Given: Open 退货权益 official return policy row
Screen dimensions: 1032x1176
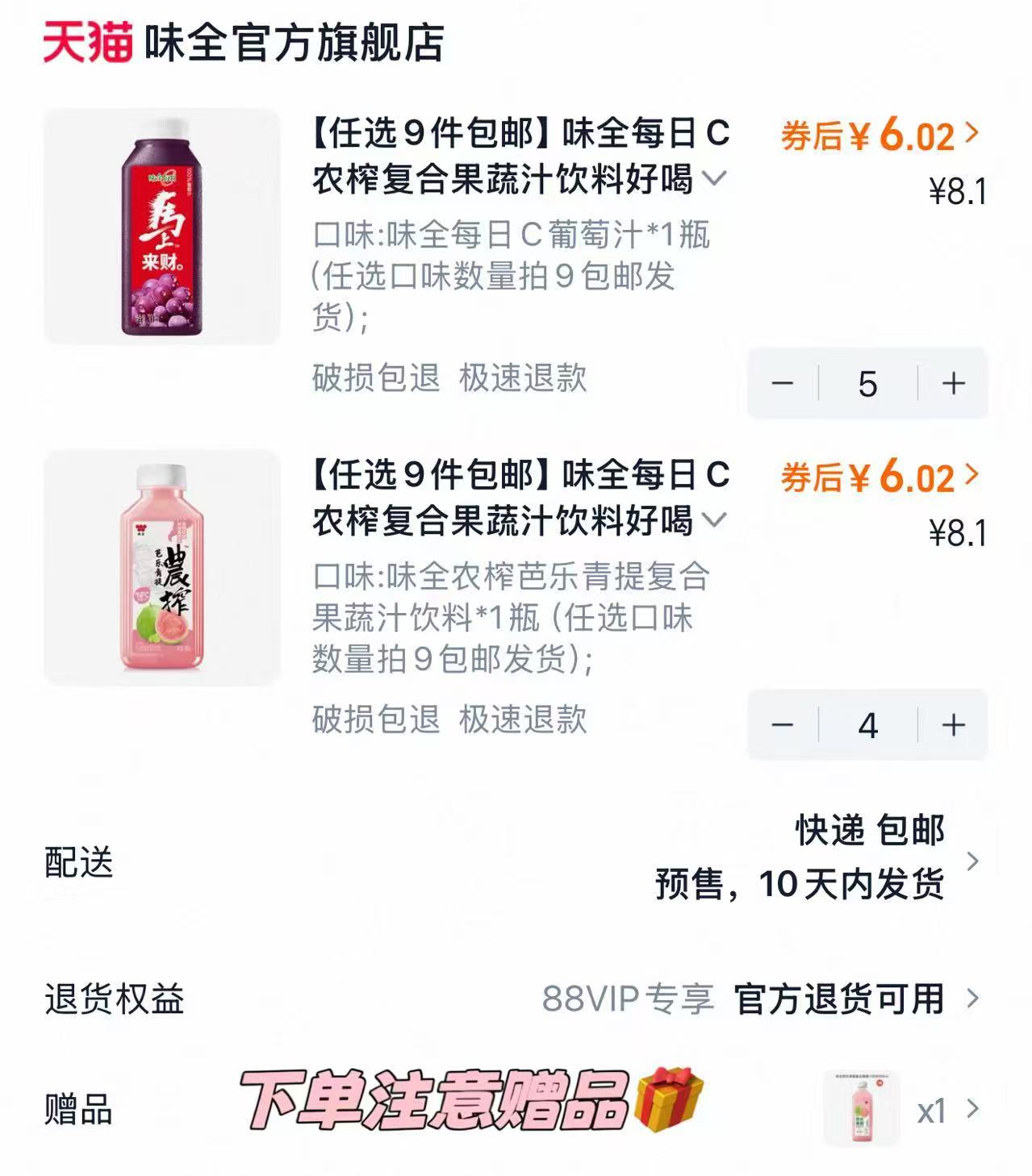Looking at the screenshot, I should (836, 998).
